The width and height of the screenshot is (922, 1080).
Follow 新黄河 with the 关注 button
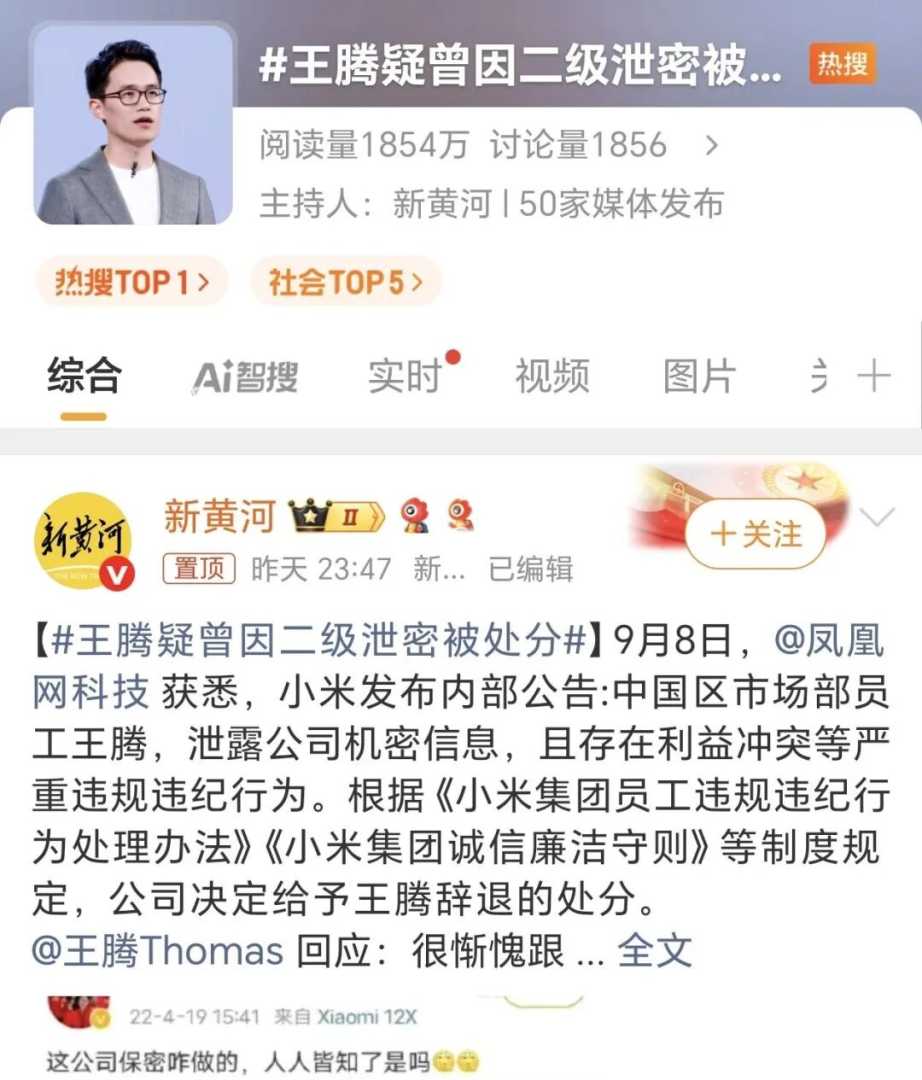(x=755, y=533)
